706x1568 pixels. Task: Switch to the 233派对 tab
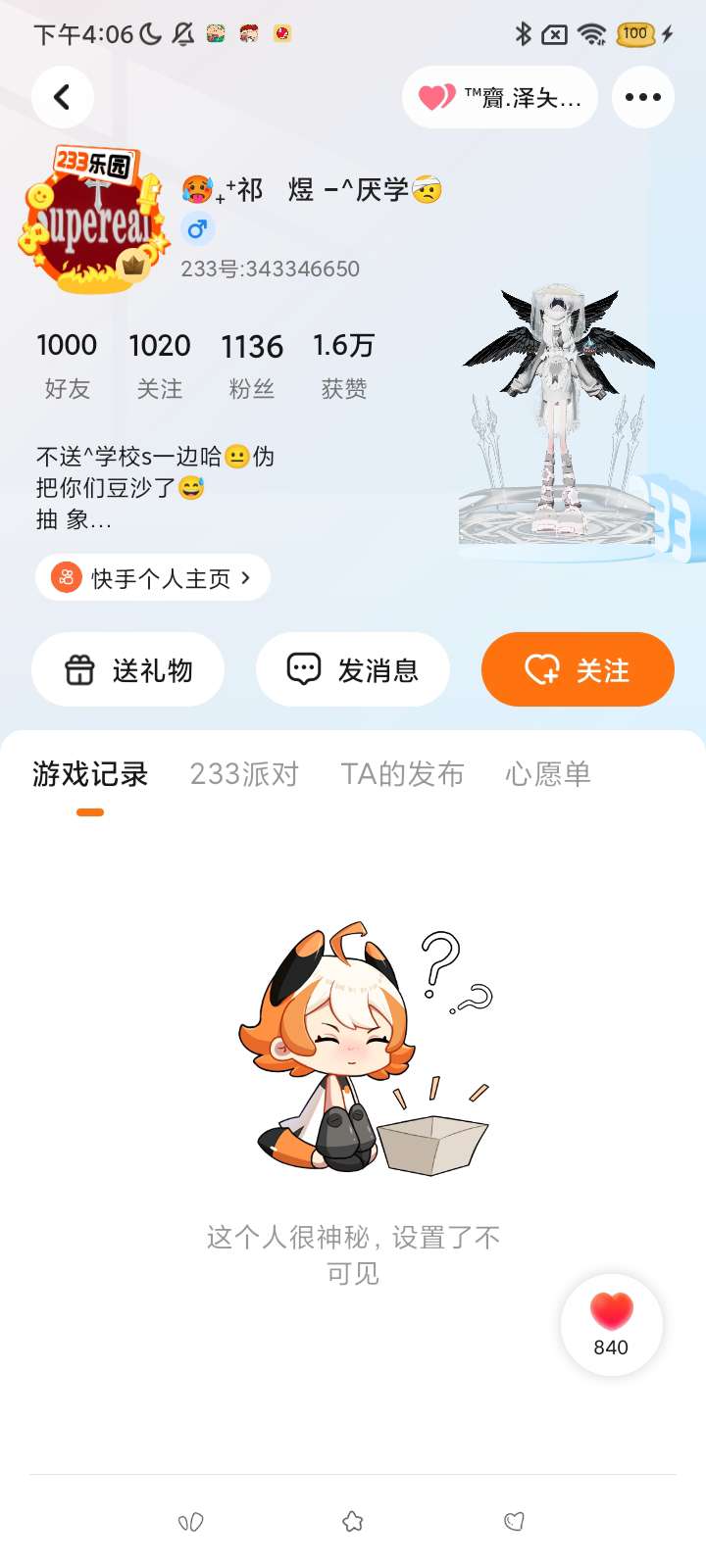[244, 774]
